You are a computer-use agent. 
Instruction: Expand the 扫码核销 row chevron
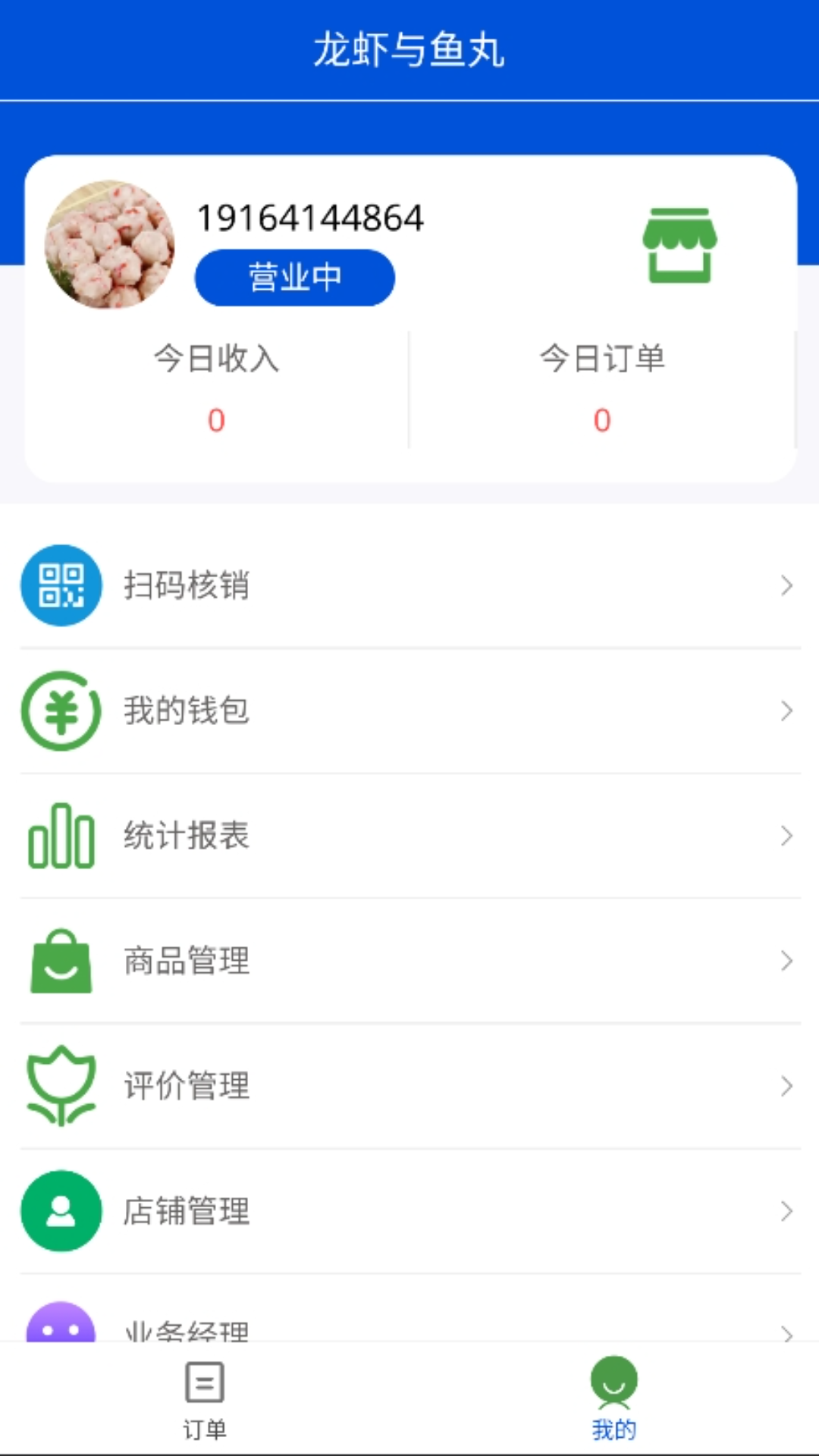(786, 585)
